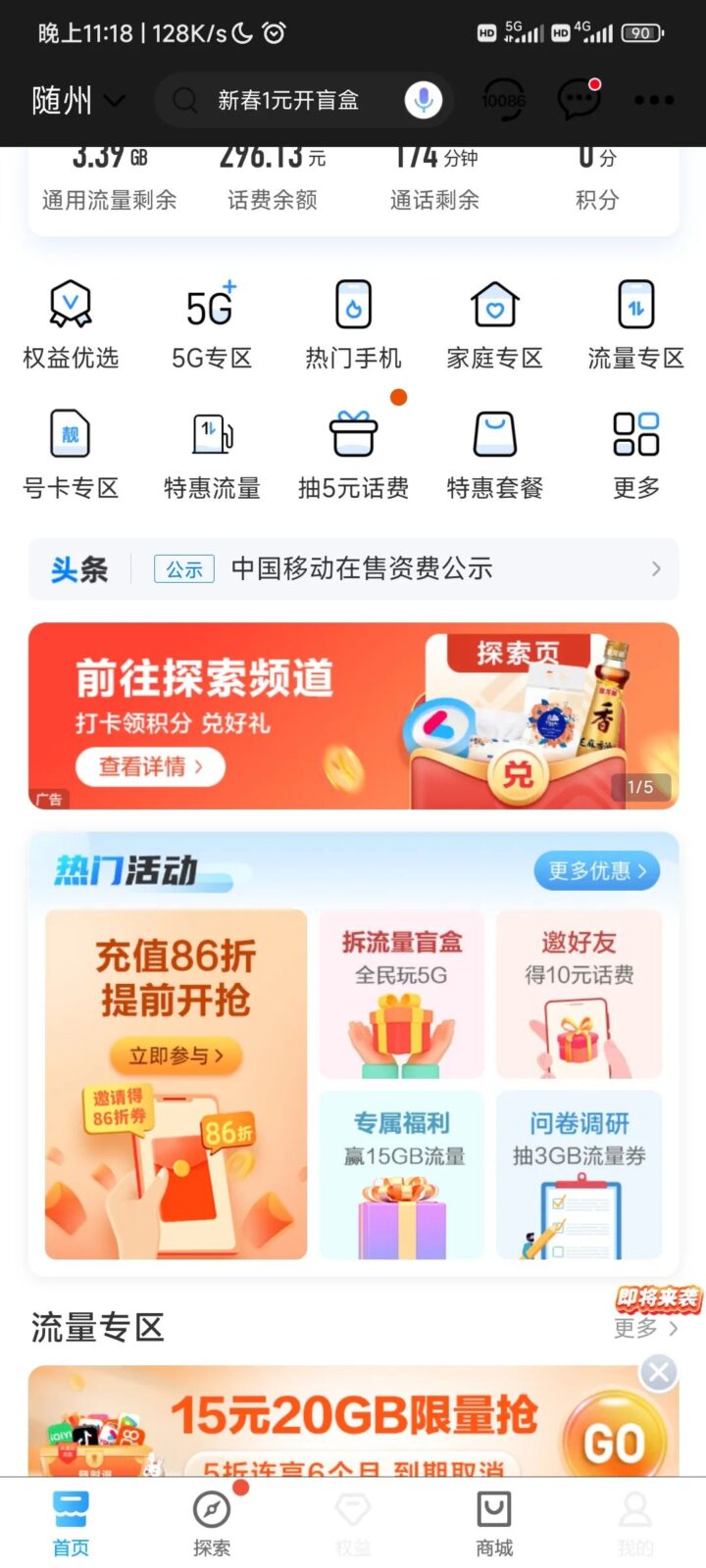This screenshot has height=1568, width=706.
Task: Tap the 家庭专区 family zone icon
Action: pos(493,323)
